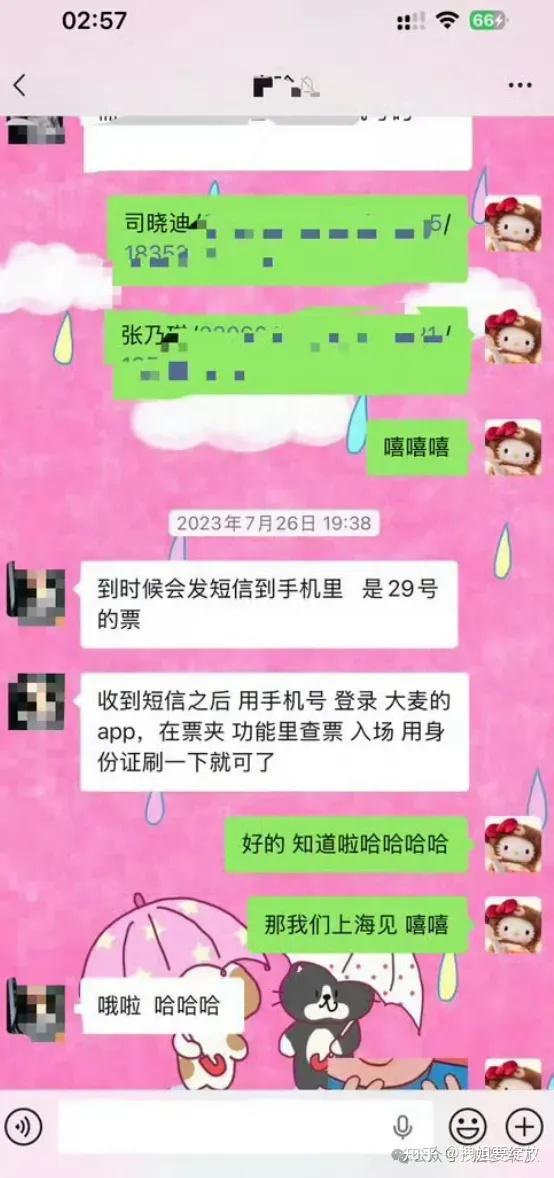
Task: Switch to voice message input
Action: [x=28, y=1125]
